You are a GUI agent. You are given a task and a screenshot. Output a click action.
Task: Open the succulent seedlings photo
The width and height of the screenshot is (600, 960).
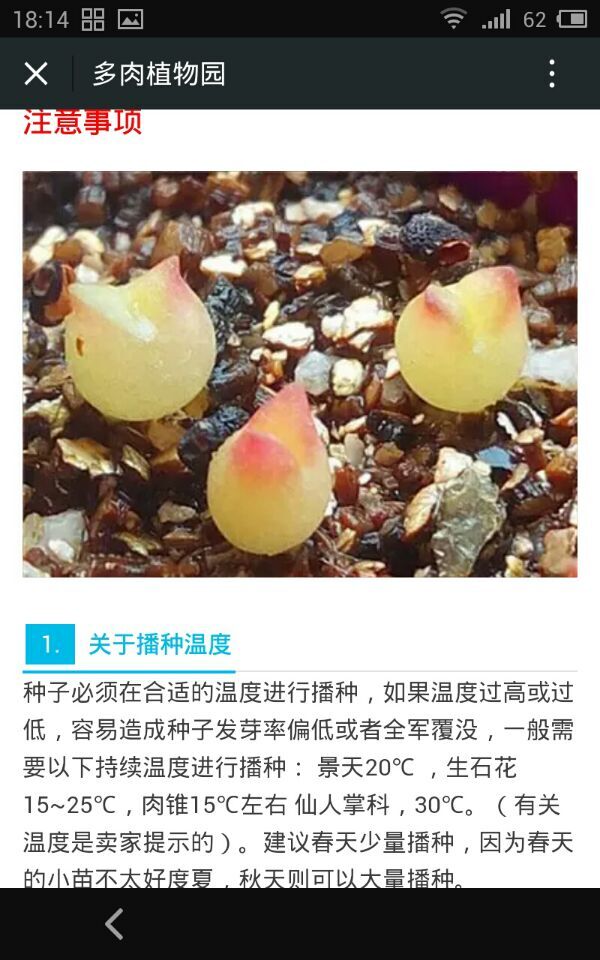pyautogui.click(x=300, y=374)
